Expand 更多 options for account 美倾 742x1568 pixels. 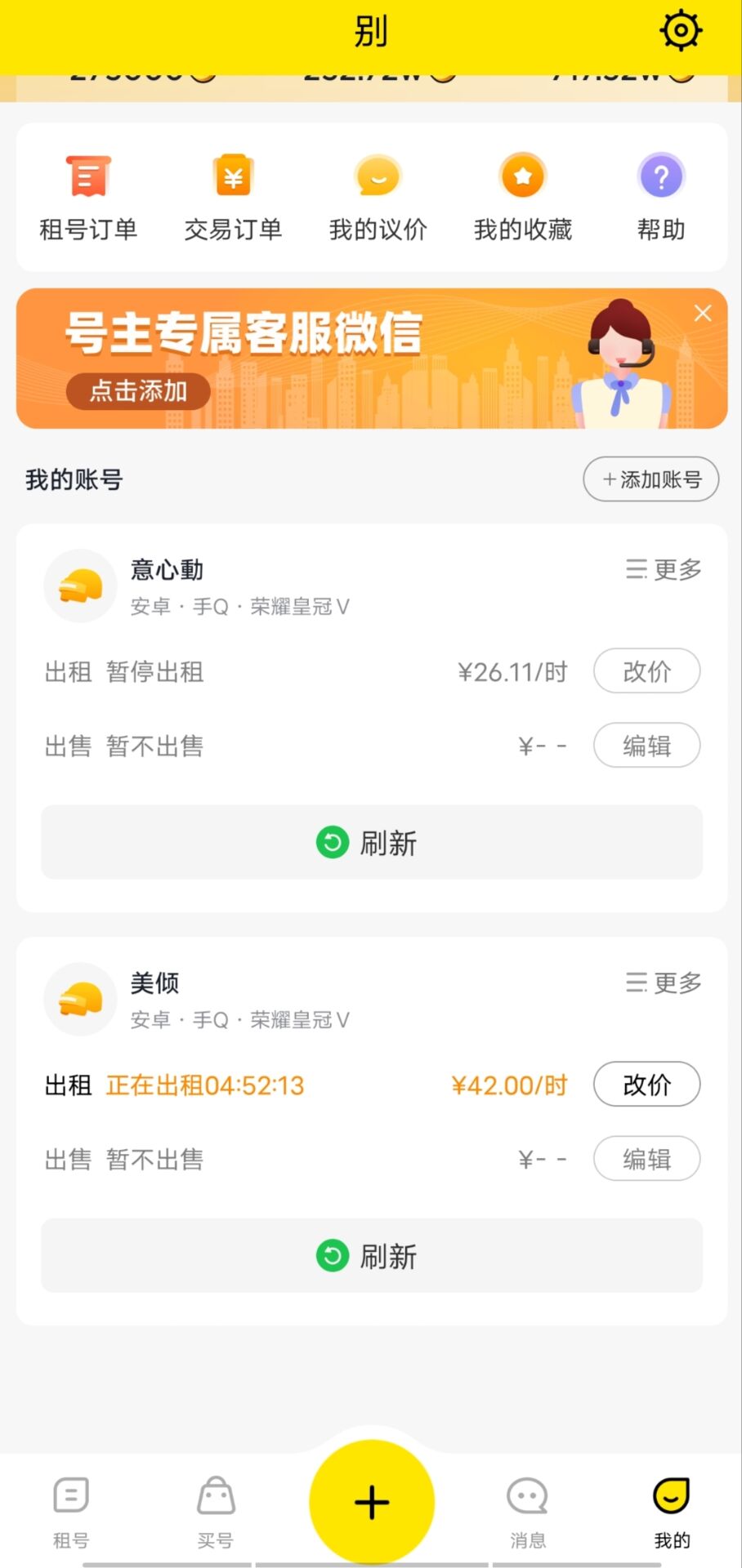pos(664,982)
